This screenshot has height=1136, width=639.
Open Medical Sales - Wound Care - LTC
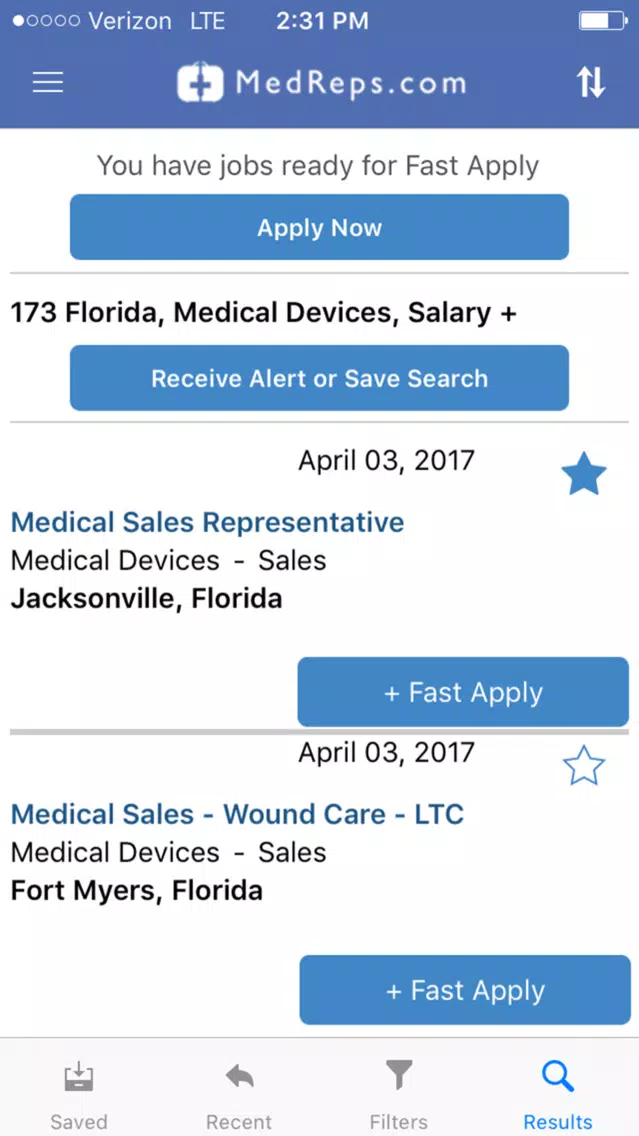(x=237, y=814)
